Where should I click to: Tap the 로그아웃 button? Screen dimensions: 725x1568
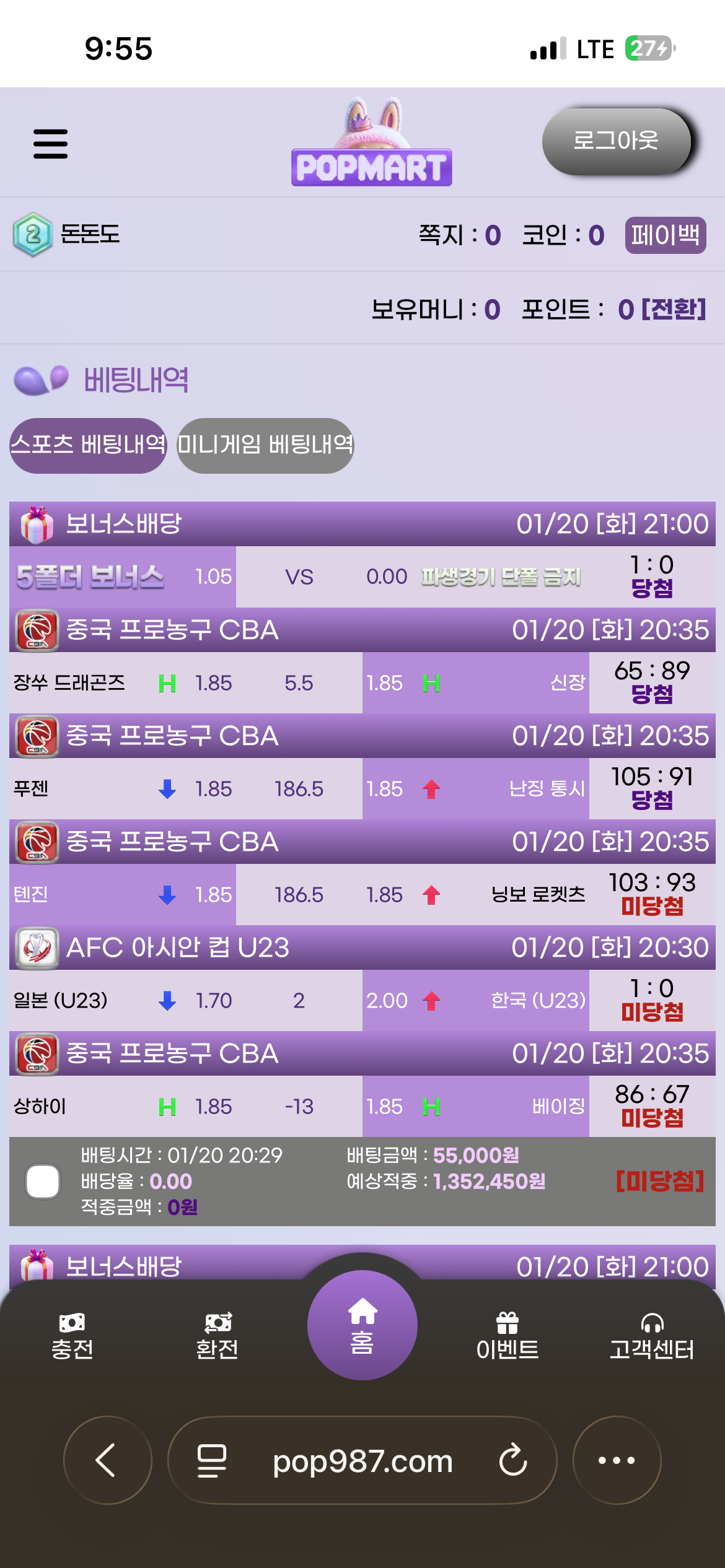point(616,141)
